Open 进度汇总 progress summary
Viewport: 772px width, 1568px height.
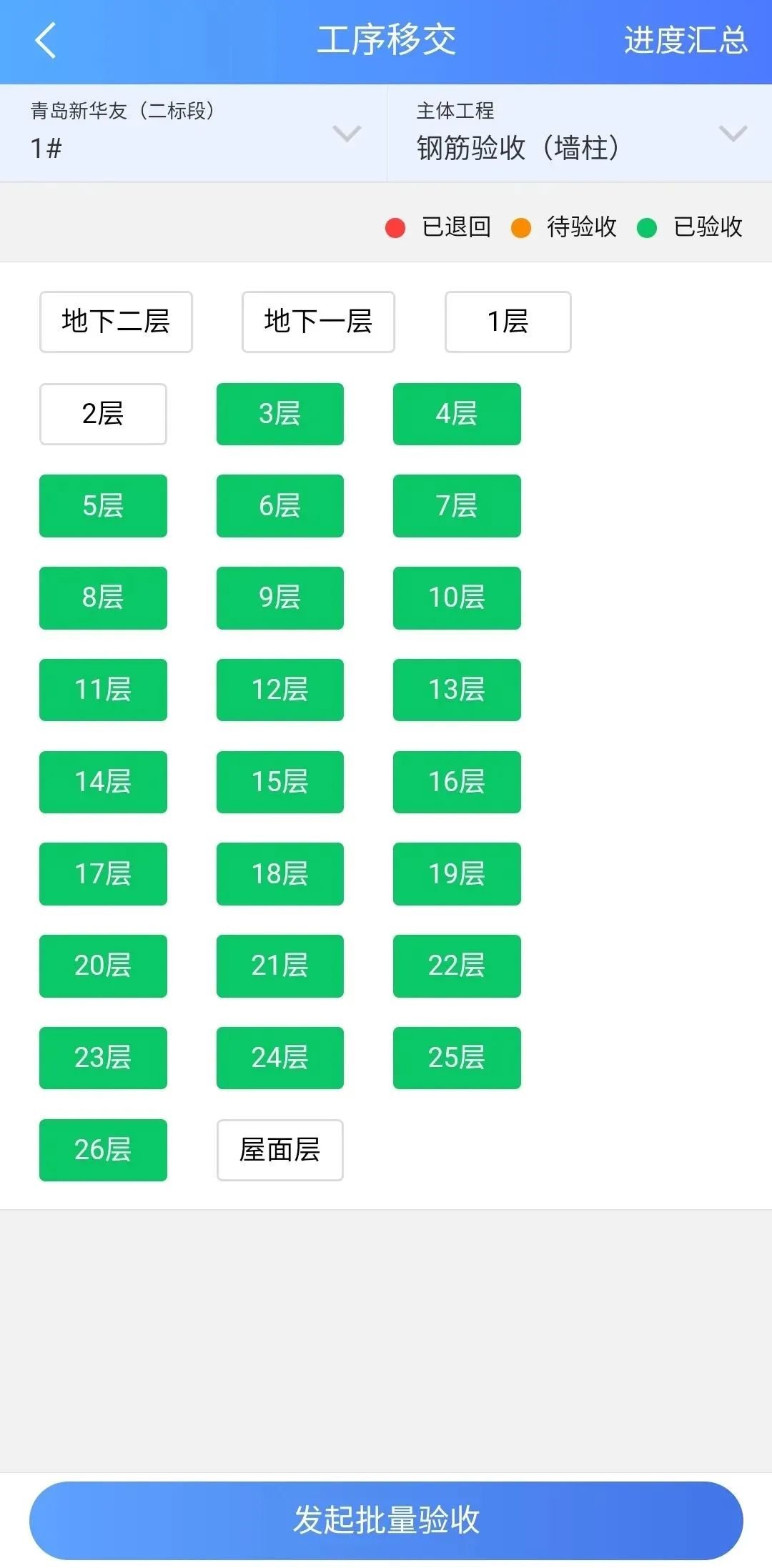[686, 40]
